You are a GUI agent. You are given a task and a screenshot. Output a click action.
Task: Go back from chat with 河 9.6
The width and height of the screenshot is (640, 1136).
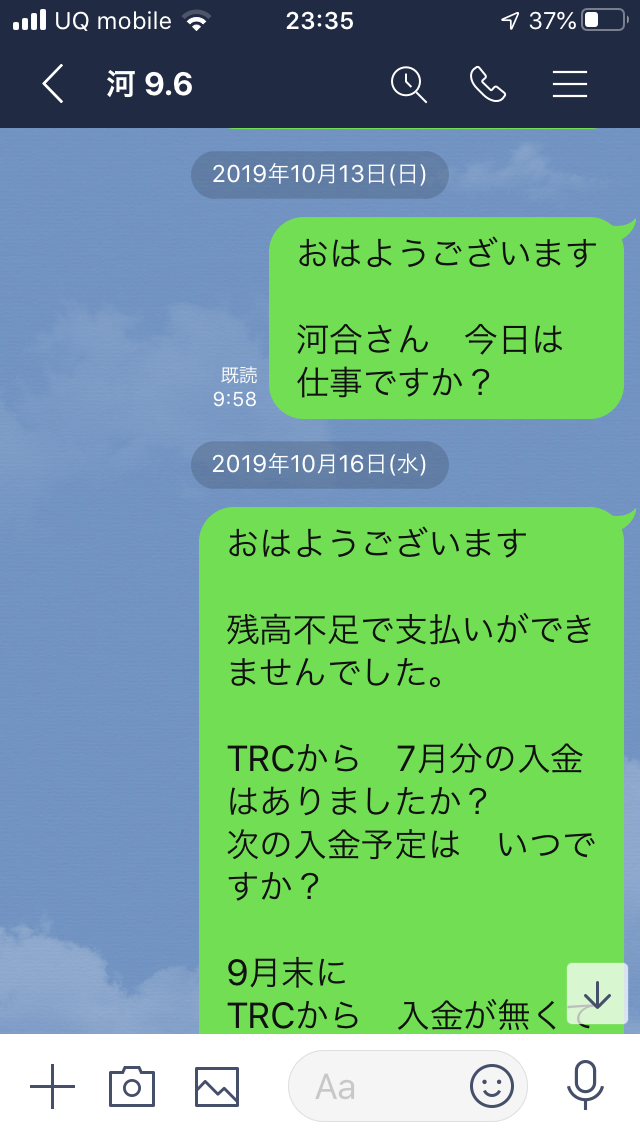(53, 85)
